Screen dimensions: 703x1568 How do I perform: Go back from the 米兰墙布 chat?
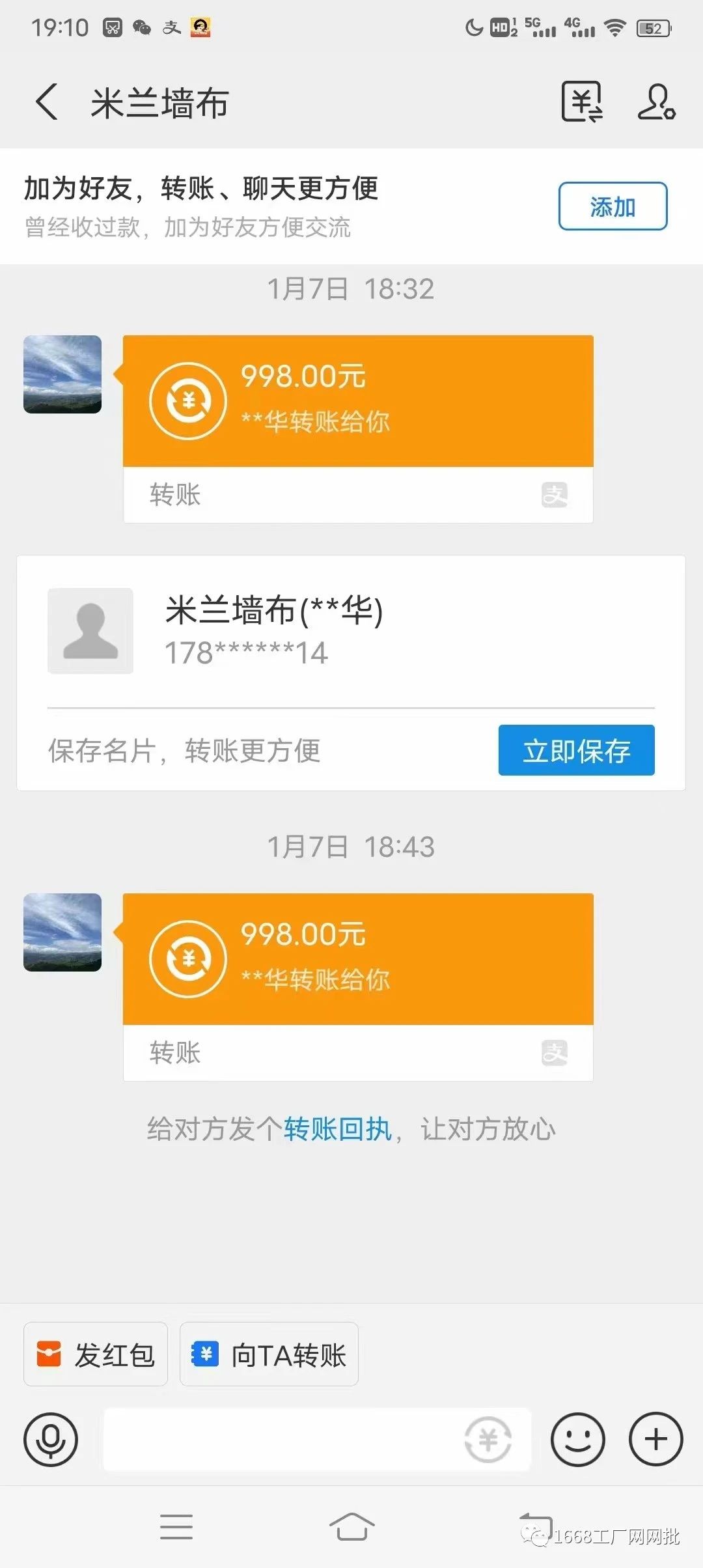[x=47, y=102]
